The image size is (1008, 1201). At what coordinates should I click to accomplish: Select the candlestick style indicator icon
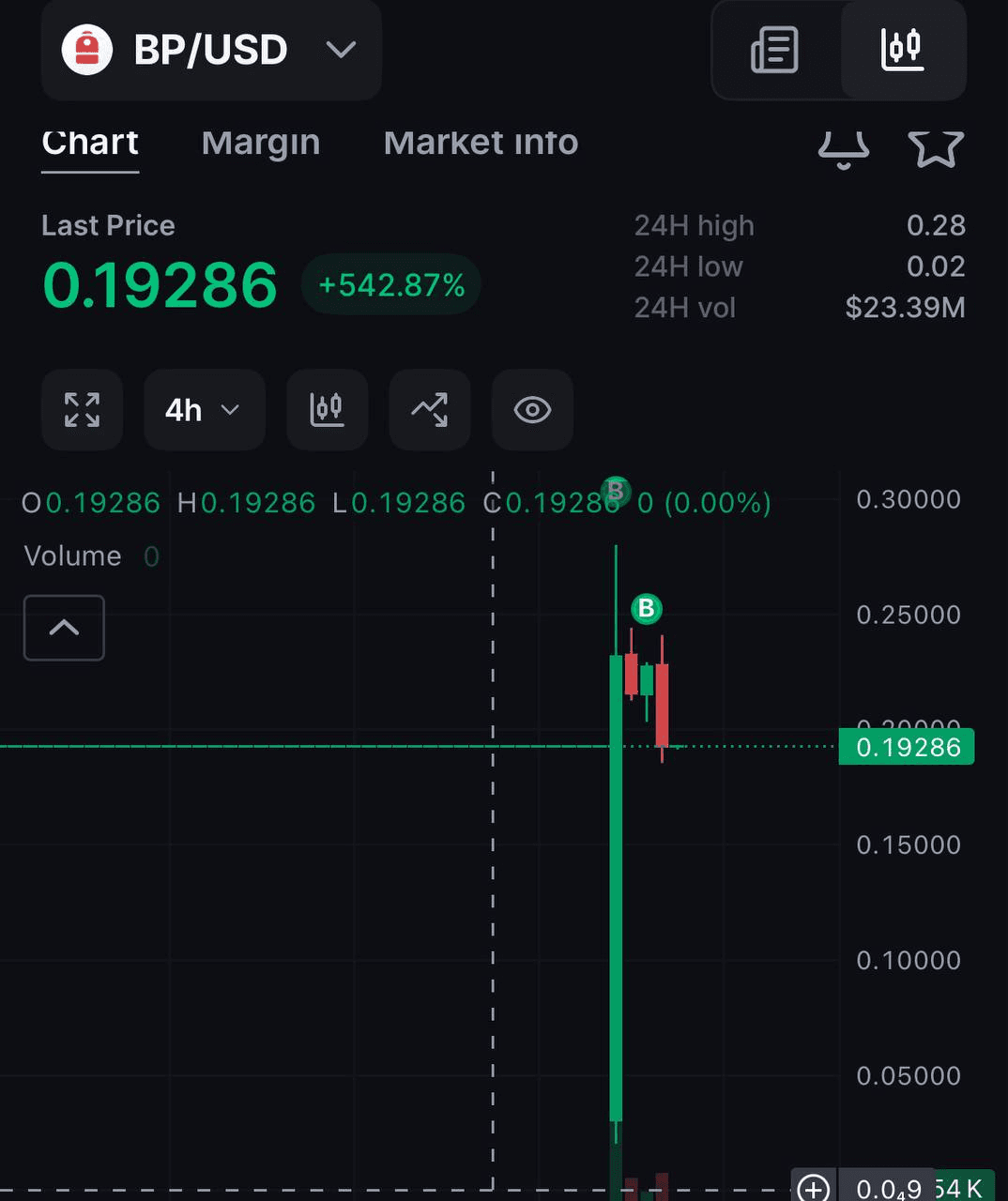click(327, 410)
